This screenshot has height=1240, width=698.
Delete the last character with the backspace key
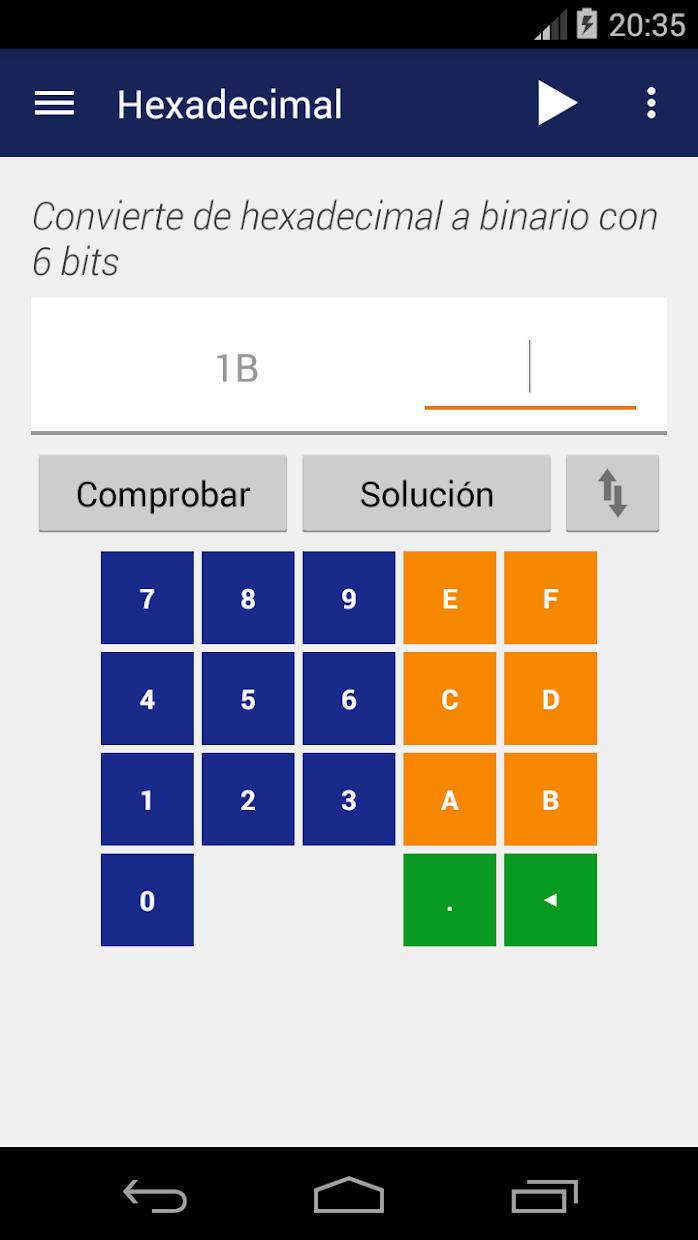point(550,900)
